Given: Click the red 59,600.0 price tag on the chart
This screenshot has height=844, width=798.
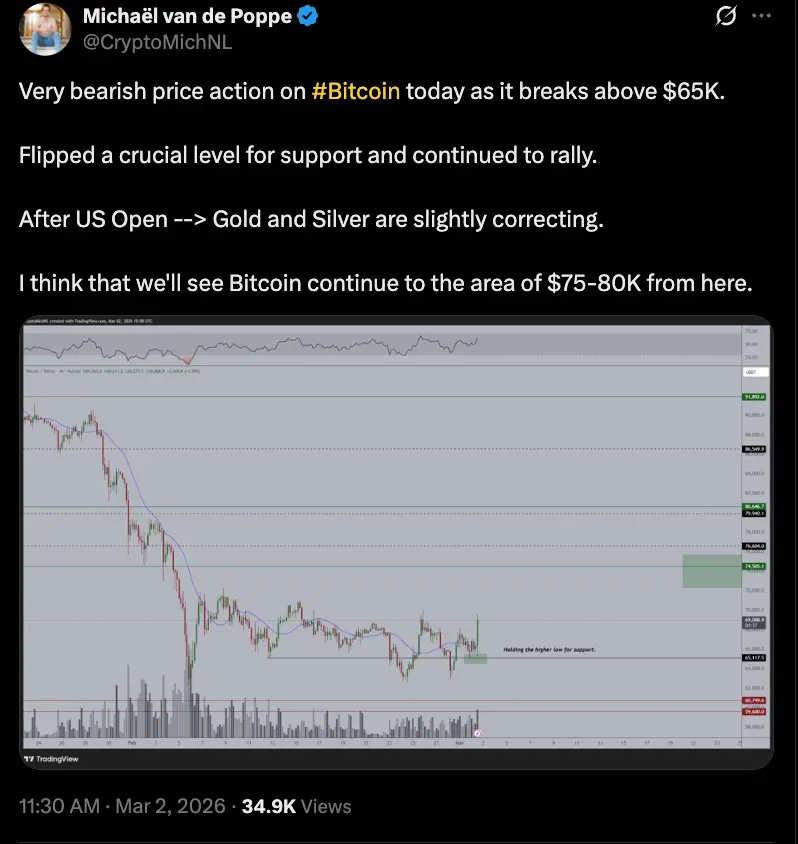Looking at the screenshot, I should [x=754, y=712].
